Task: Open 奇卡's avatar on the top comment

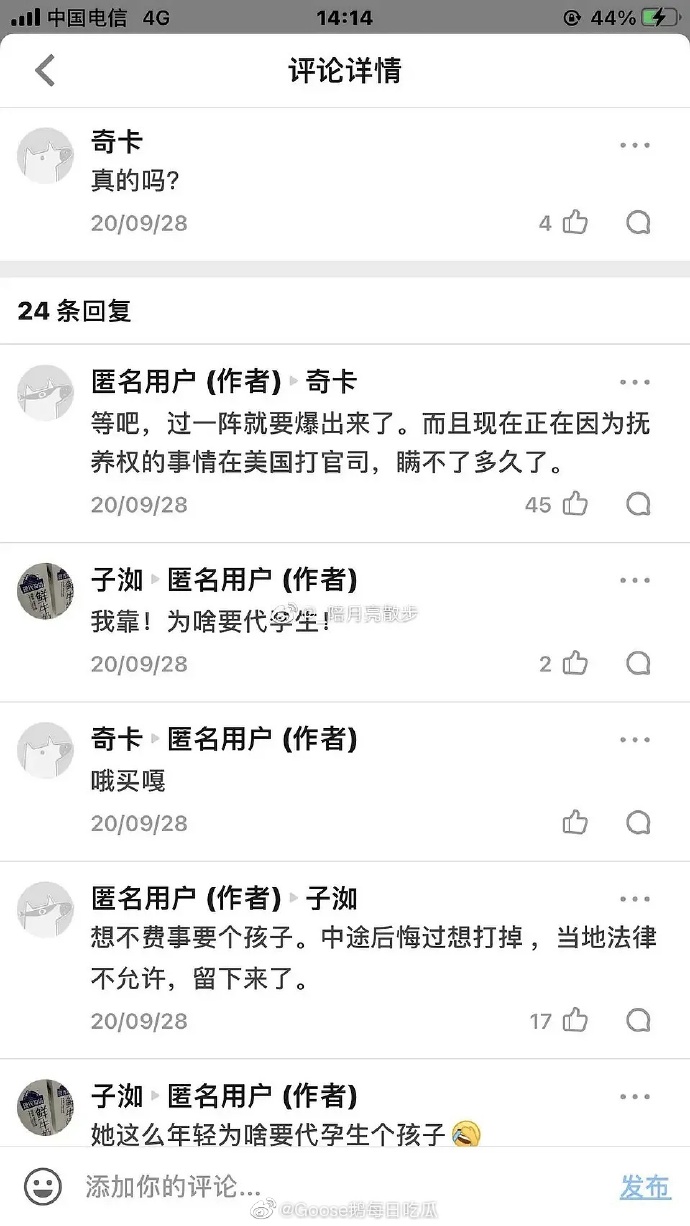Action: [46, 156]
